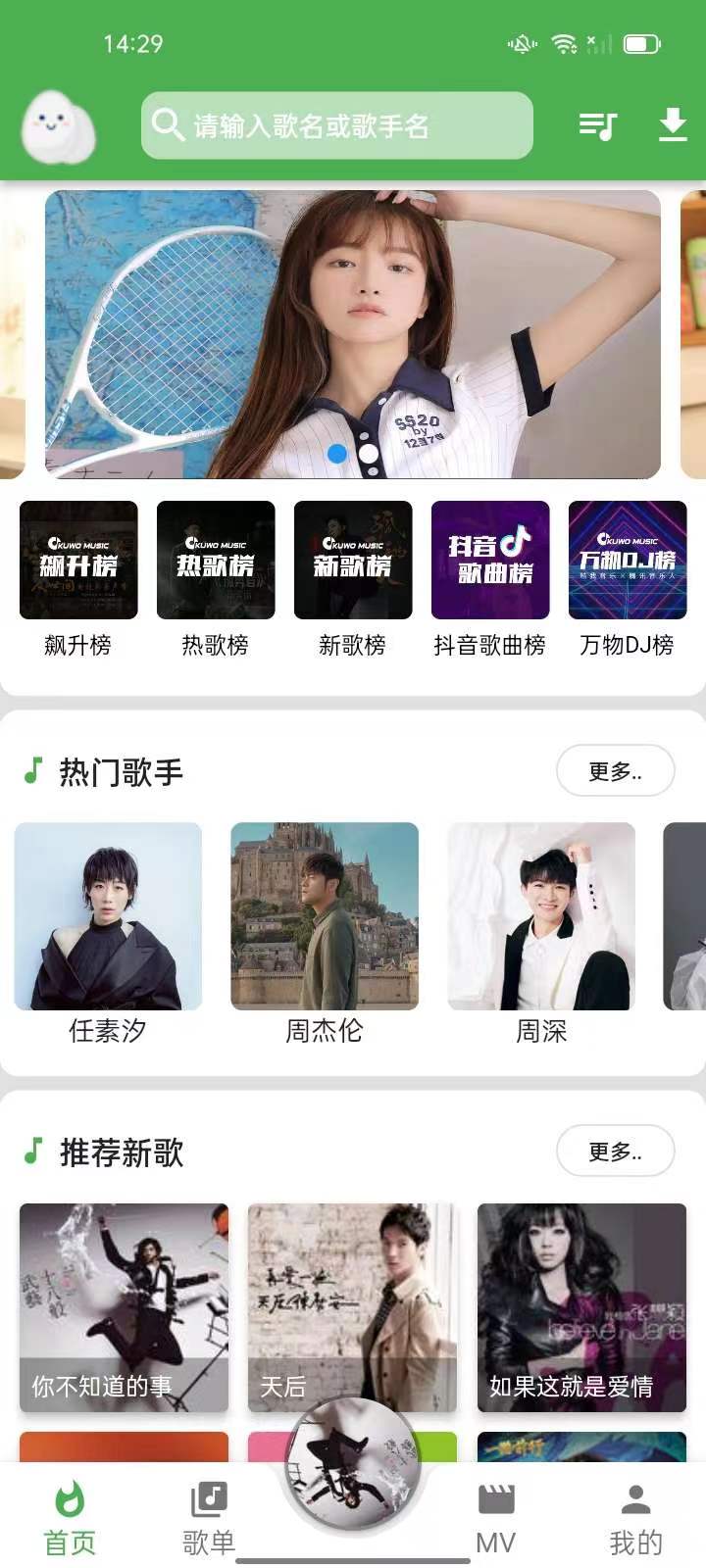Open the featured banner image
The image size is (706, 1568).
tap(352, 333)
